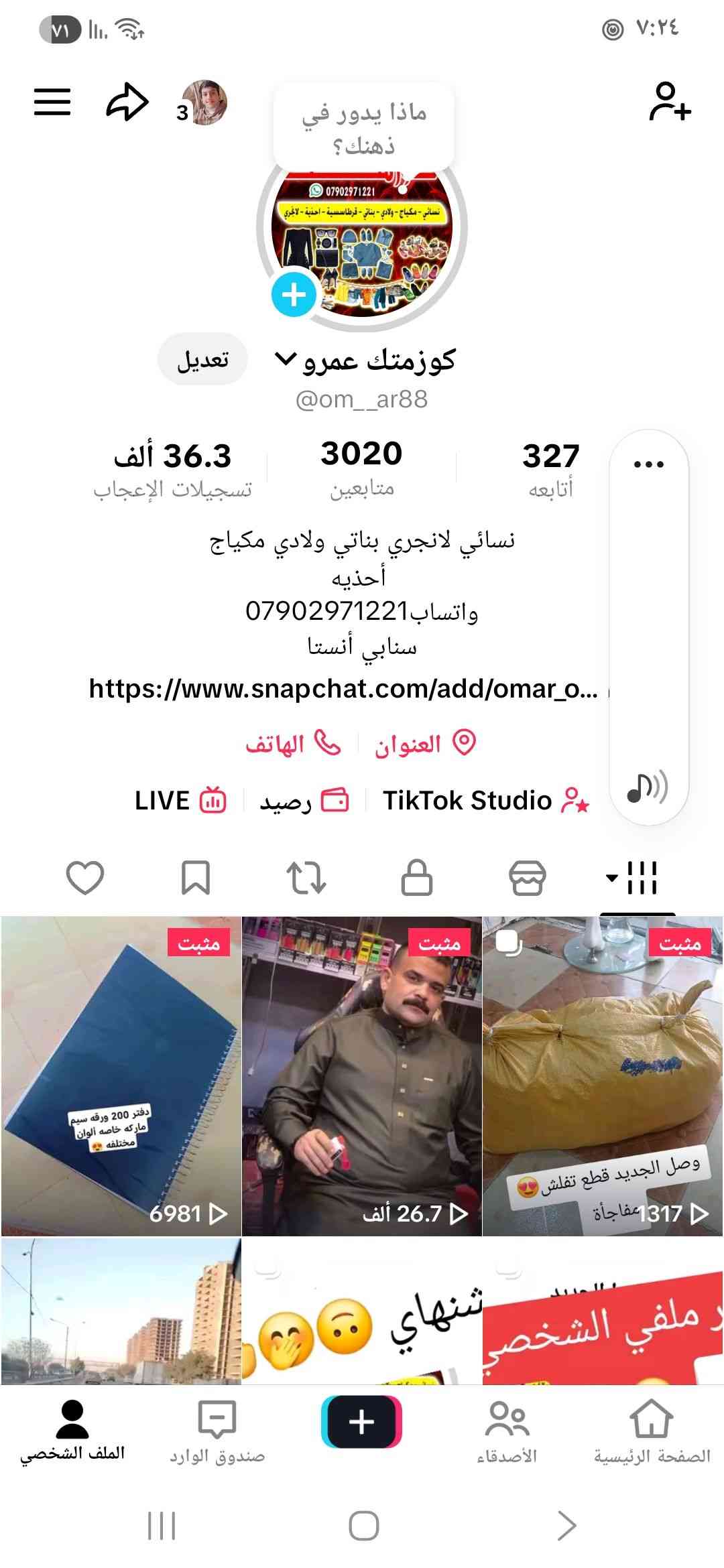Switch to the reposts tab
Viewport: 724px width, 1568px height.
(x=306, y=877)
